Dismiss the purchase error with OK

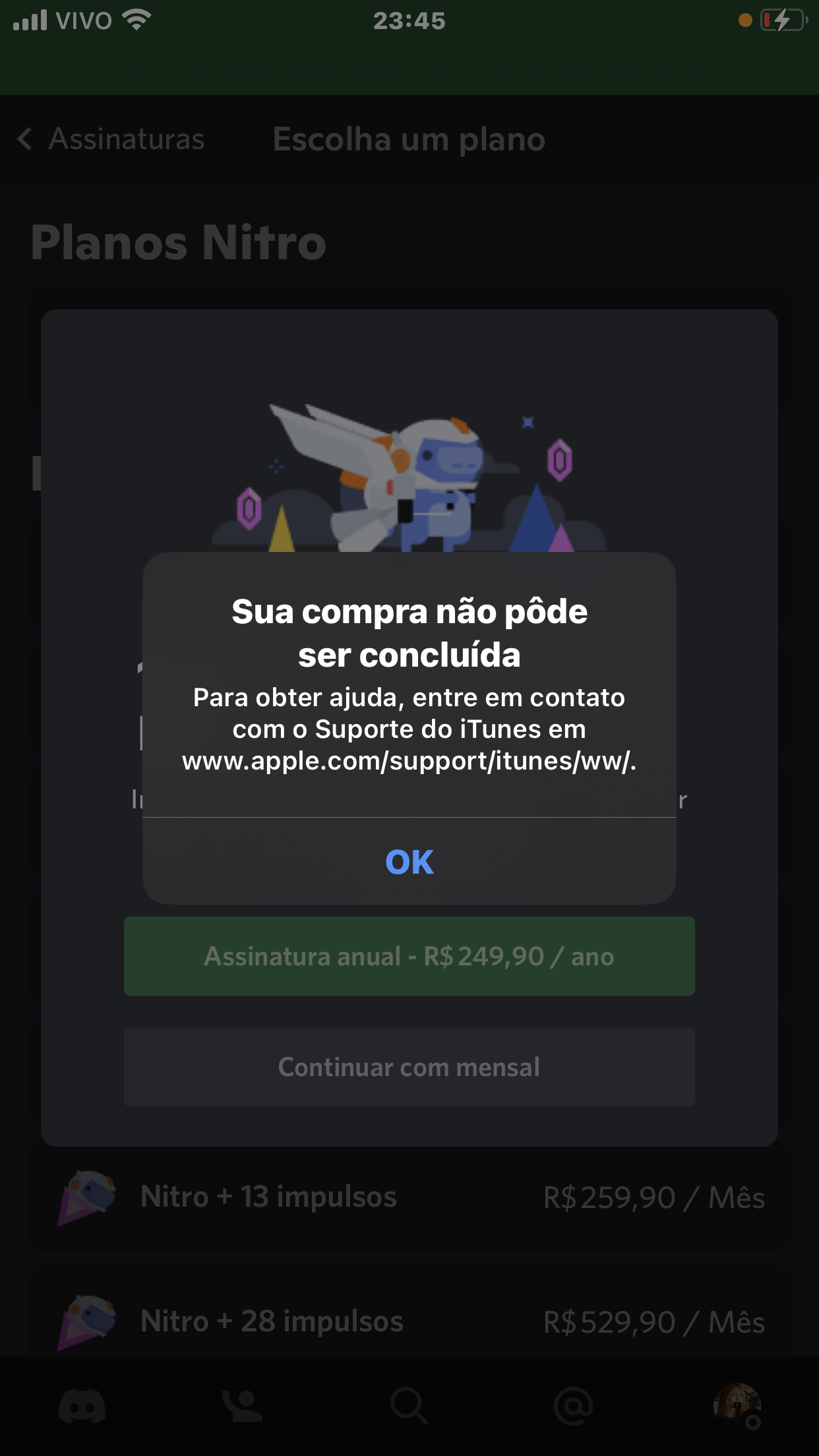pyautogui.click(x=409, y=861)
